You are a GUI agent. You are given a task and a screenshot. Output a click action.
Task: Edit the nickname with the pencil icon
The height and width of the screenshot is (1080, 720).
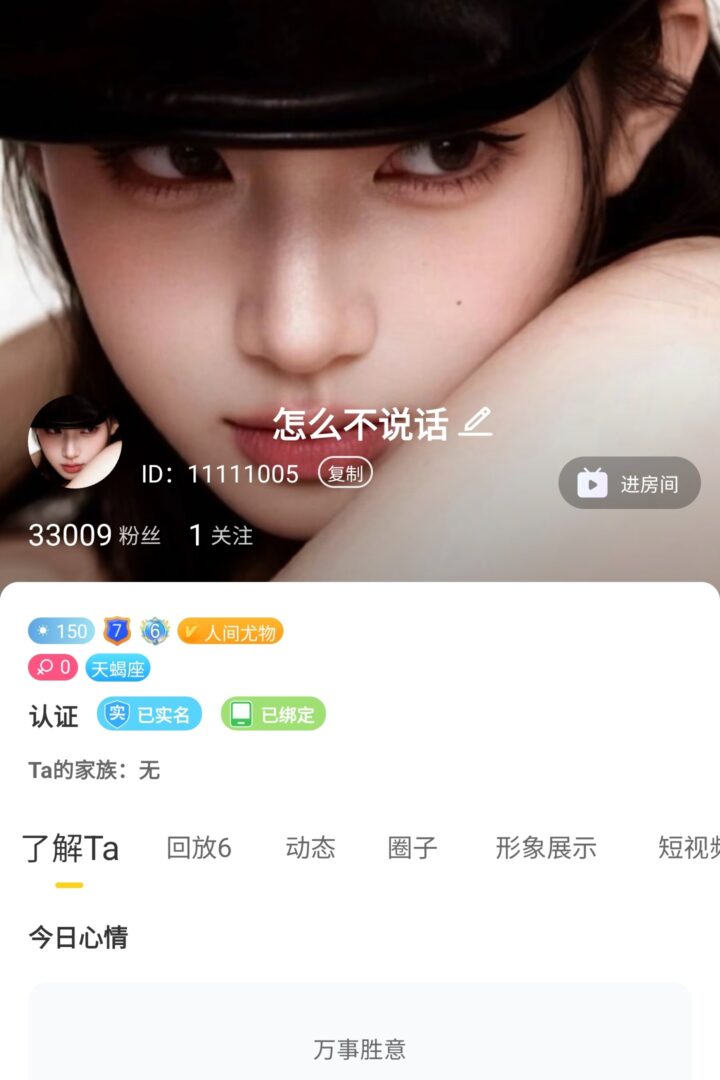pyautogui.click(x=475, y=422)
